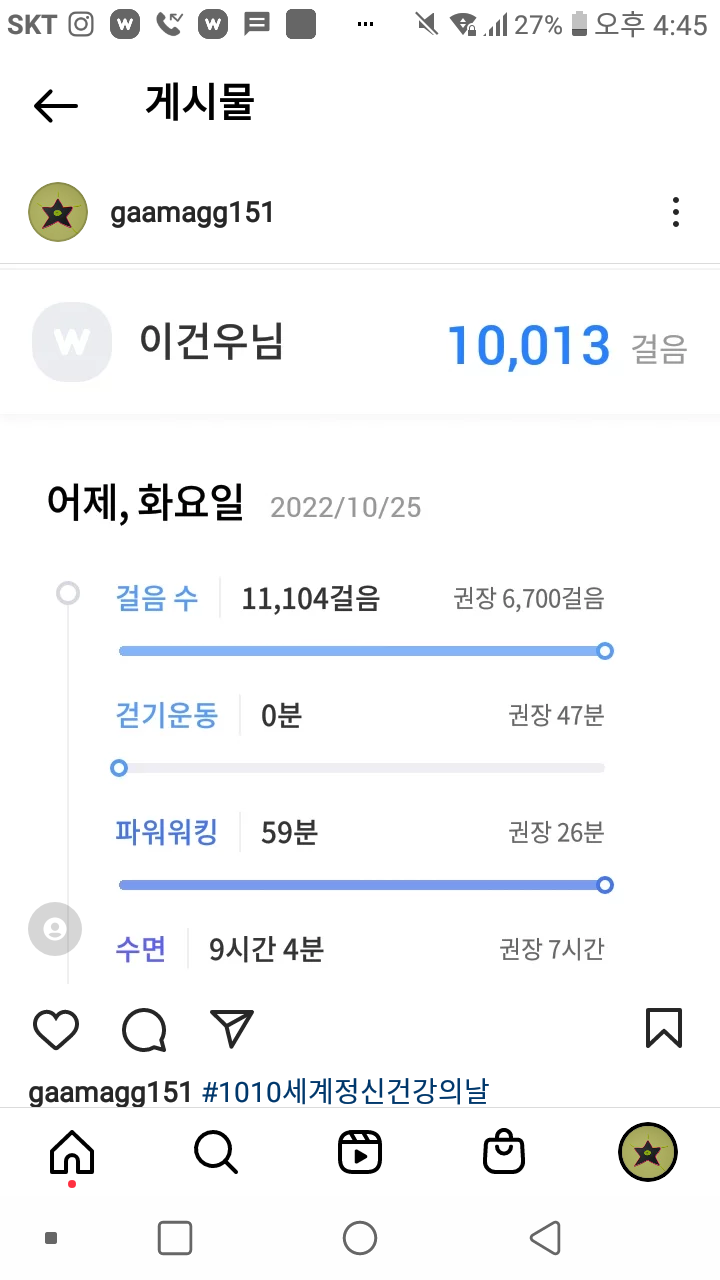Go to your Profile tab
This screenshot has width=720, height=1280.
648,1153
